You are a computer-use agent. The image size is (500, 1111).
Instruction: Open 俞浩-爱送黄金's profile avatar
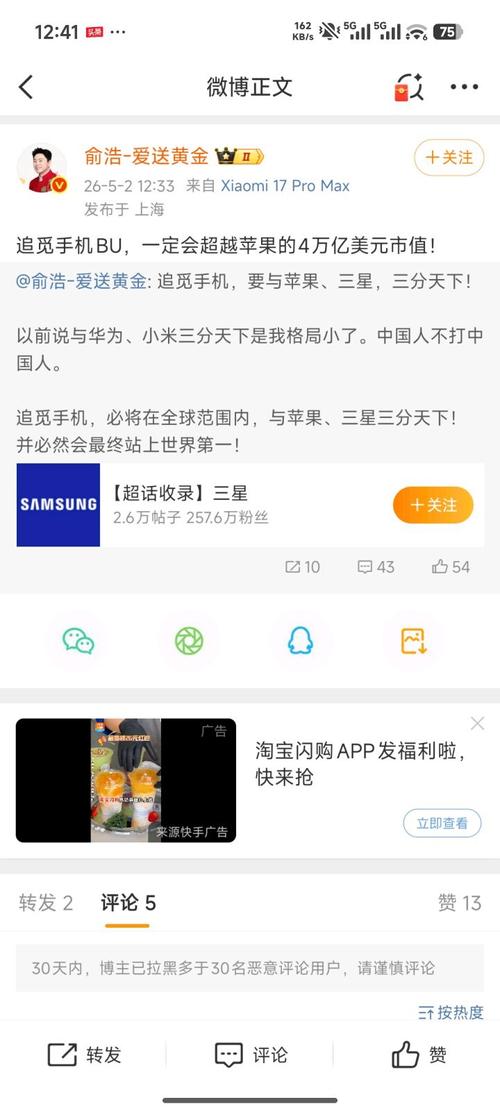coord(42,169)
